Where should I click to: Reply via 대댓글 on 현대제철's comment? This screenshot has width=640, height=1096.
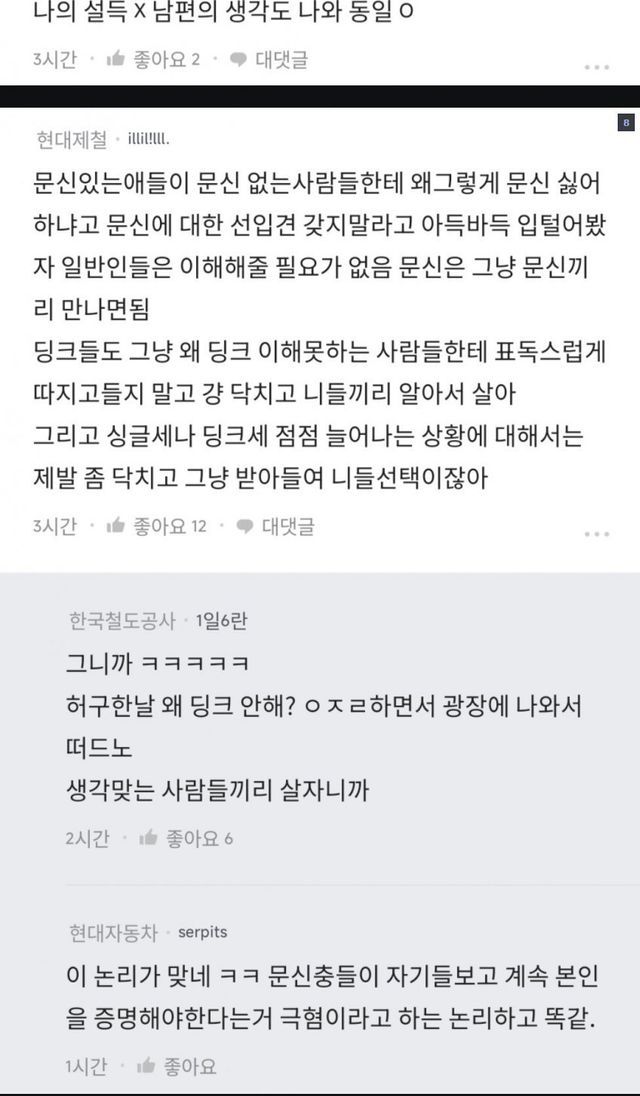pos(275,526)
